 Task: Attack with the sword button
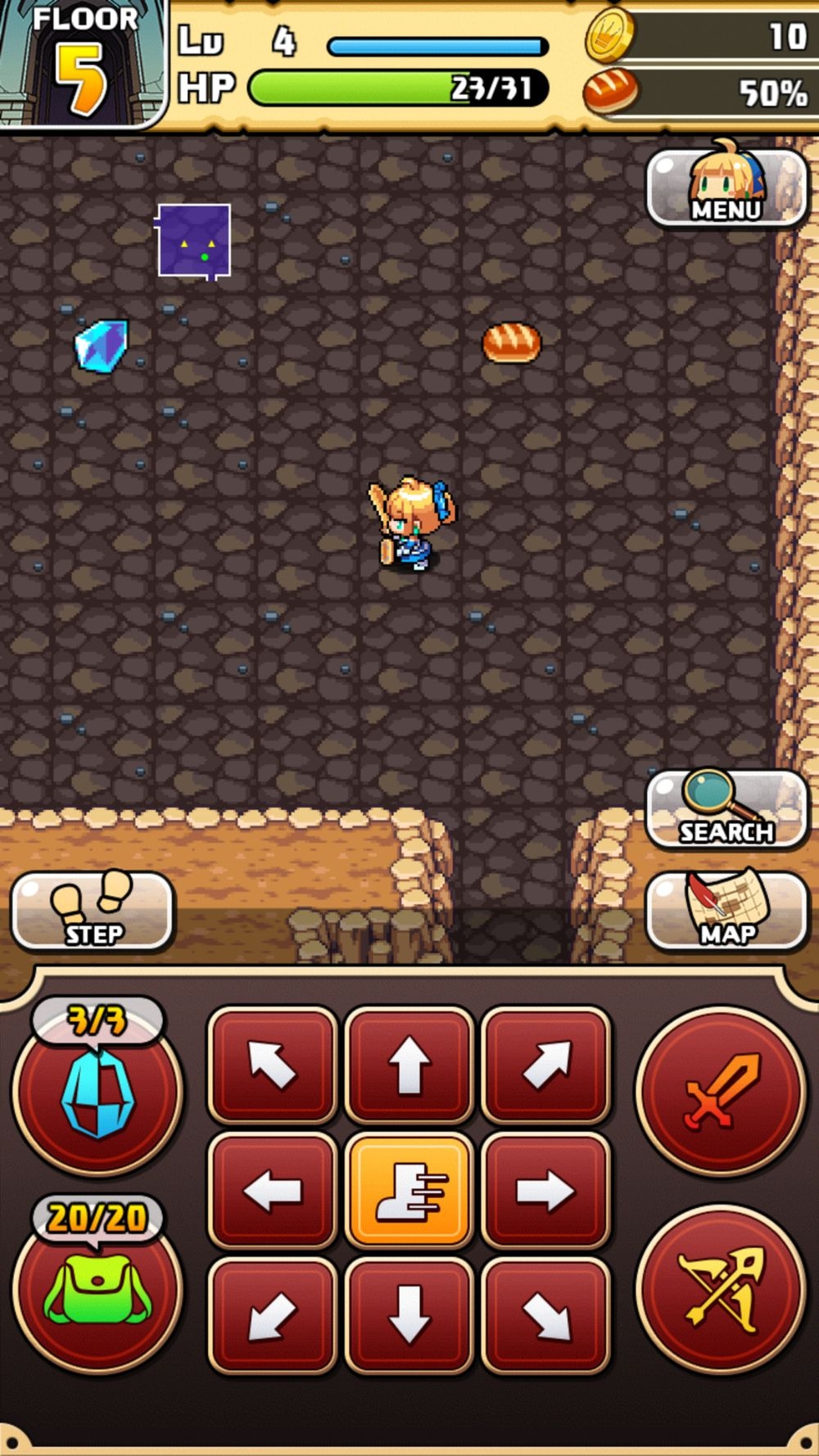(x=721, y=1092)
